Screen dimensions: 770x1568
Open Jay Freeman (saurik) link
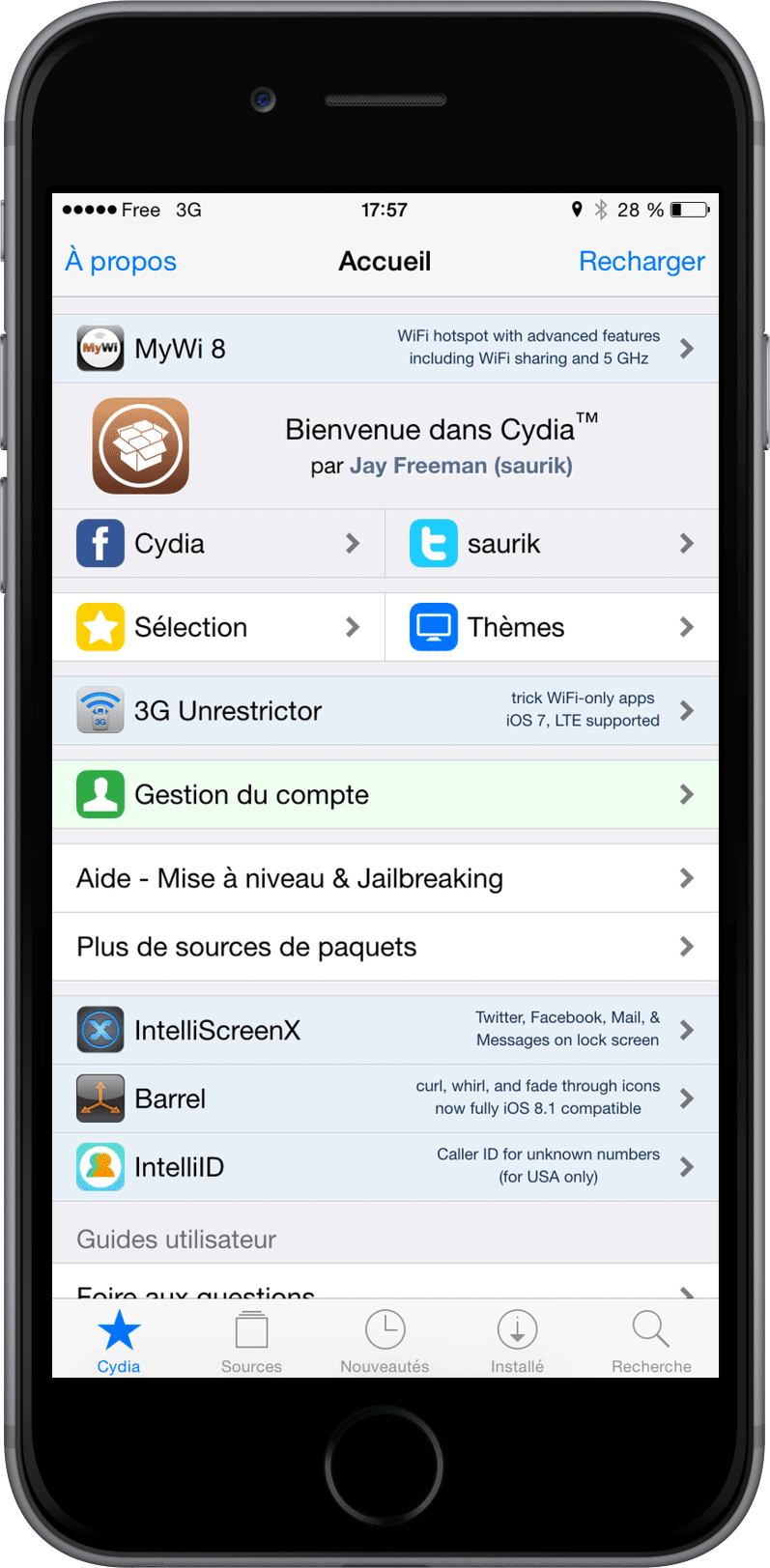(461, 466)
